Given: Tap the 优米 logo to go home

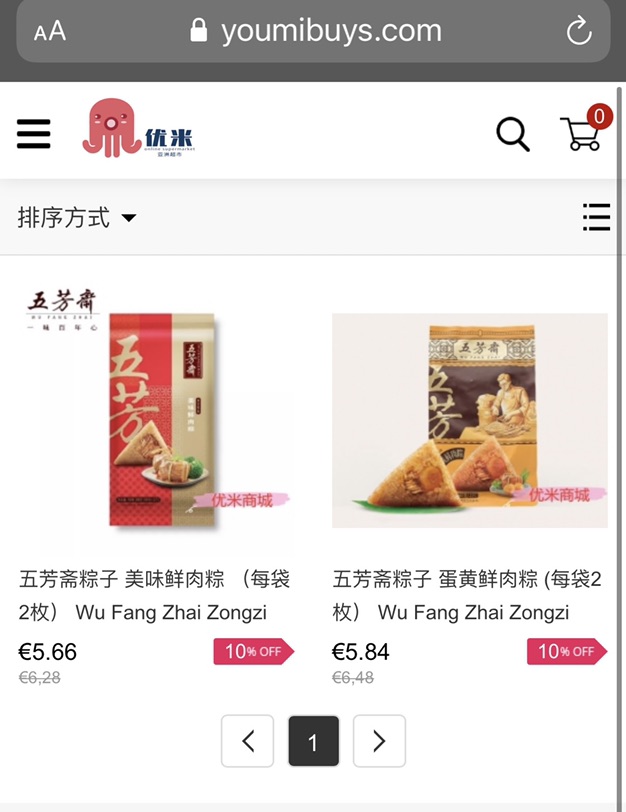Looking at the screenshot, I should click(138, 129).
